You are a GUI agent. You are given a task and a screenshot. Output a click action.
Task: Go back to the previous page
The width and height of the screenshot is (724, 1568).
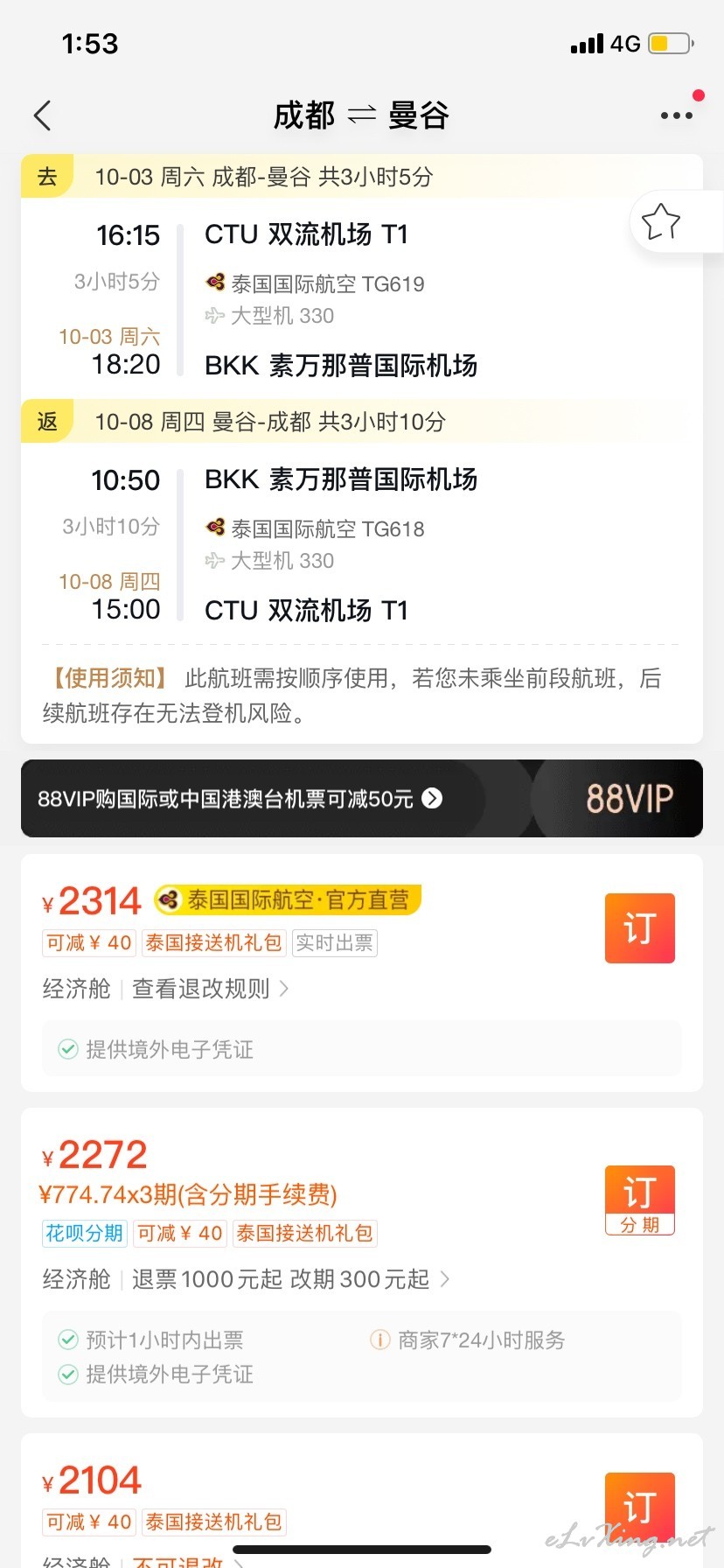42,115
